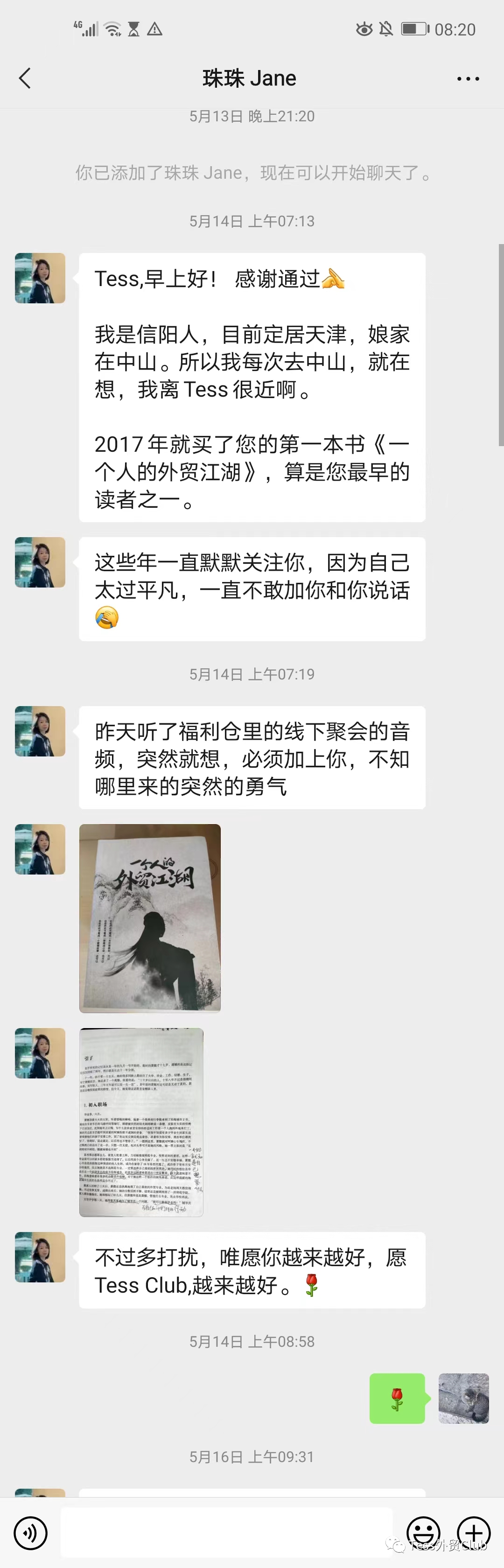Open my own cat avatar profile
This screenshot has width=504, height=1568.
click(463, 1398)
